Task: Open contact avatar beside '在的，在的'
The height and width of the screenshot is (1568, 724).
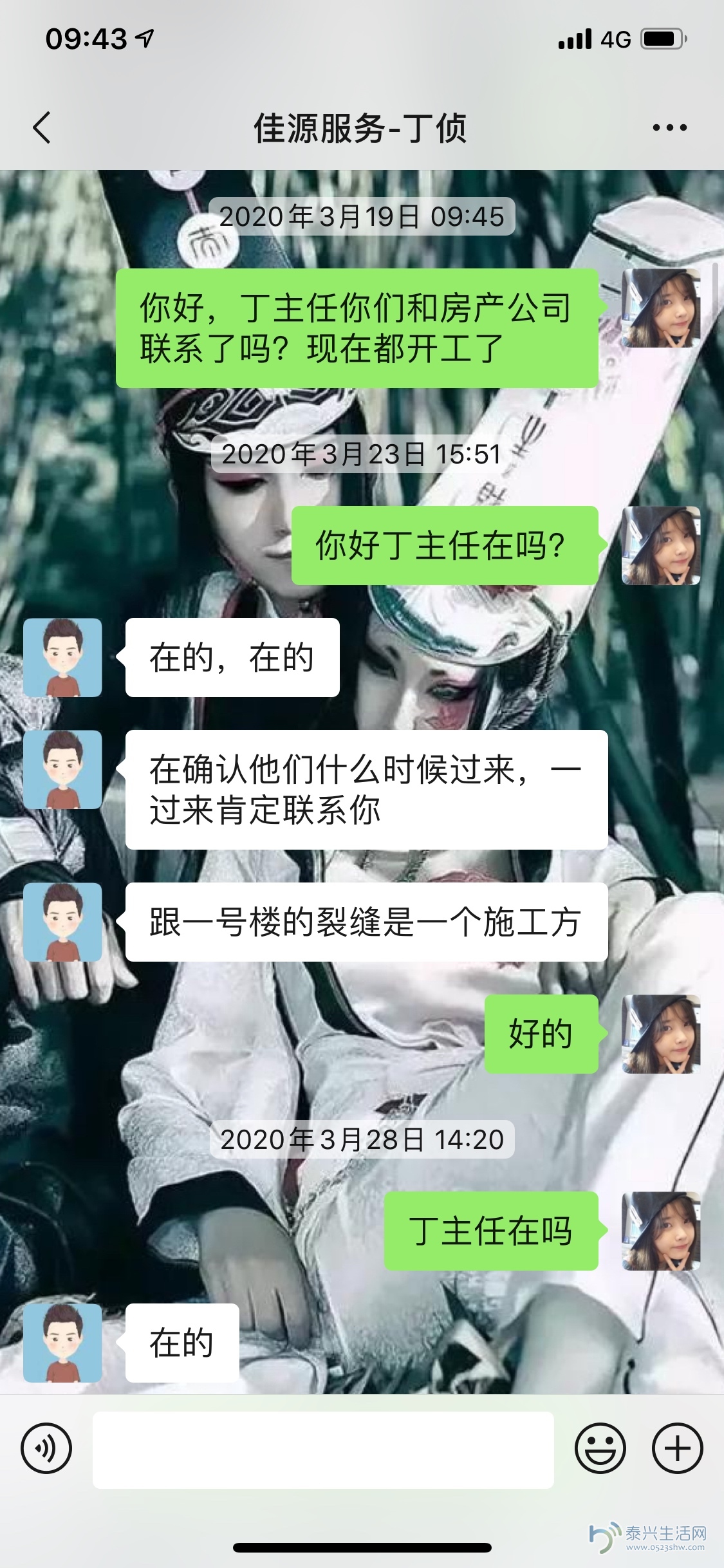Action: pos(62,657)
